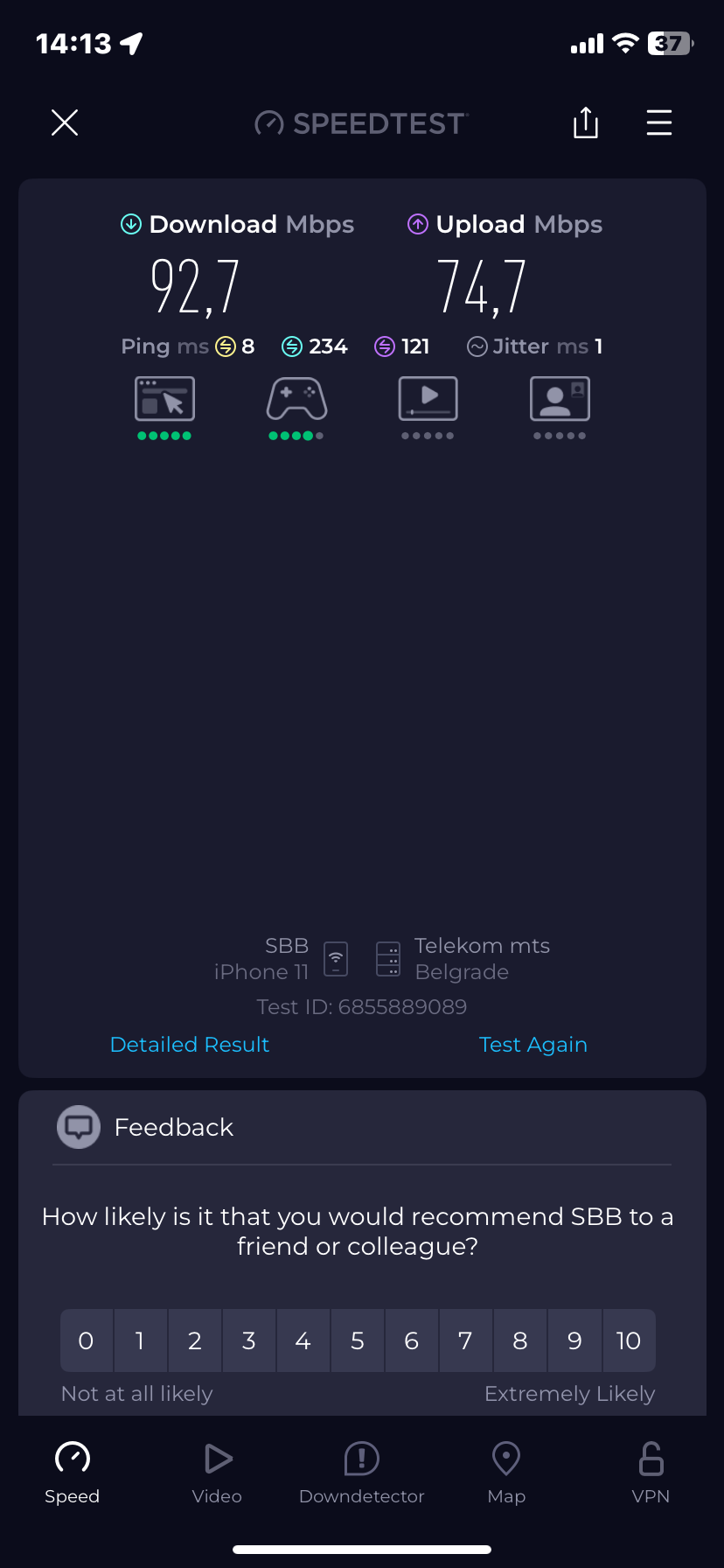Go to the Map tab
The width and height of the screenshot is (724, 1568).
(506, 1473)
